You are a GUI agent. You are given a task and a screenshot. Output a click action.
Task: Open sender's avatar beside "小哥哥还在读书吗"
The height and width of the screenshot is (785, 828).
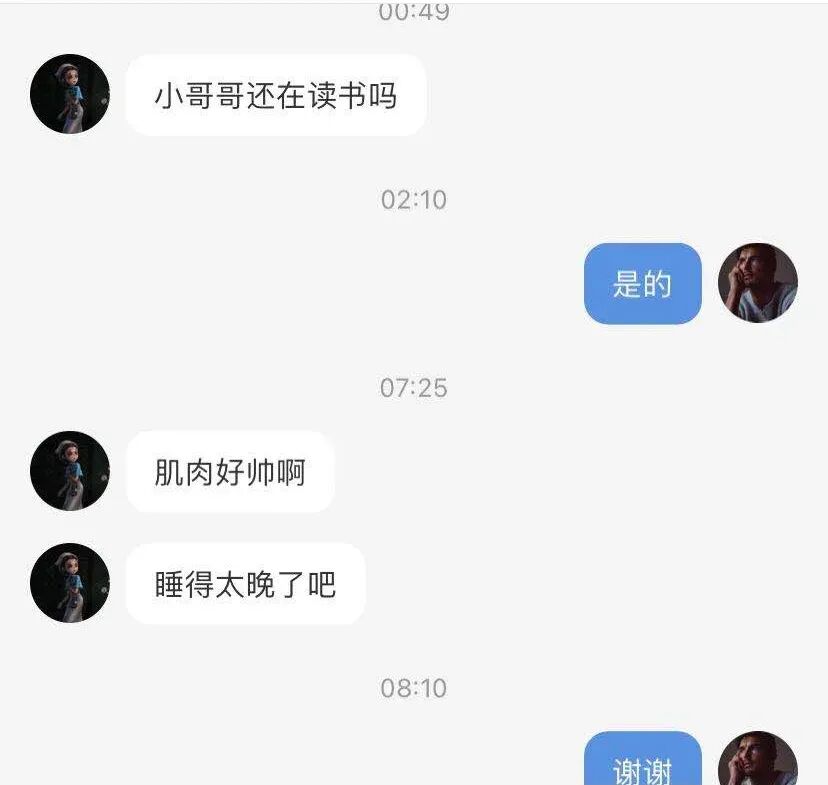69,95
